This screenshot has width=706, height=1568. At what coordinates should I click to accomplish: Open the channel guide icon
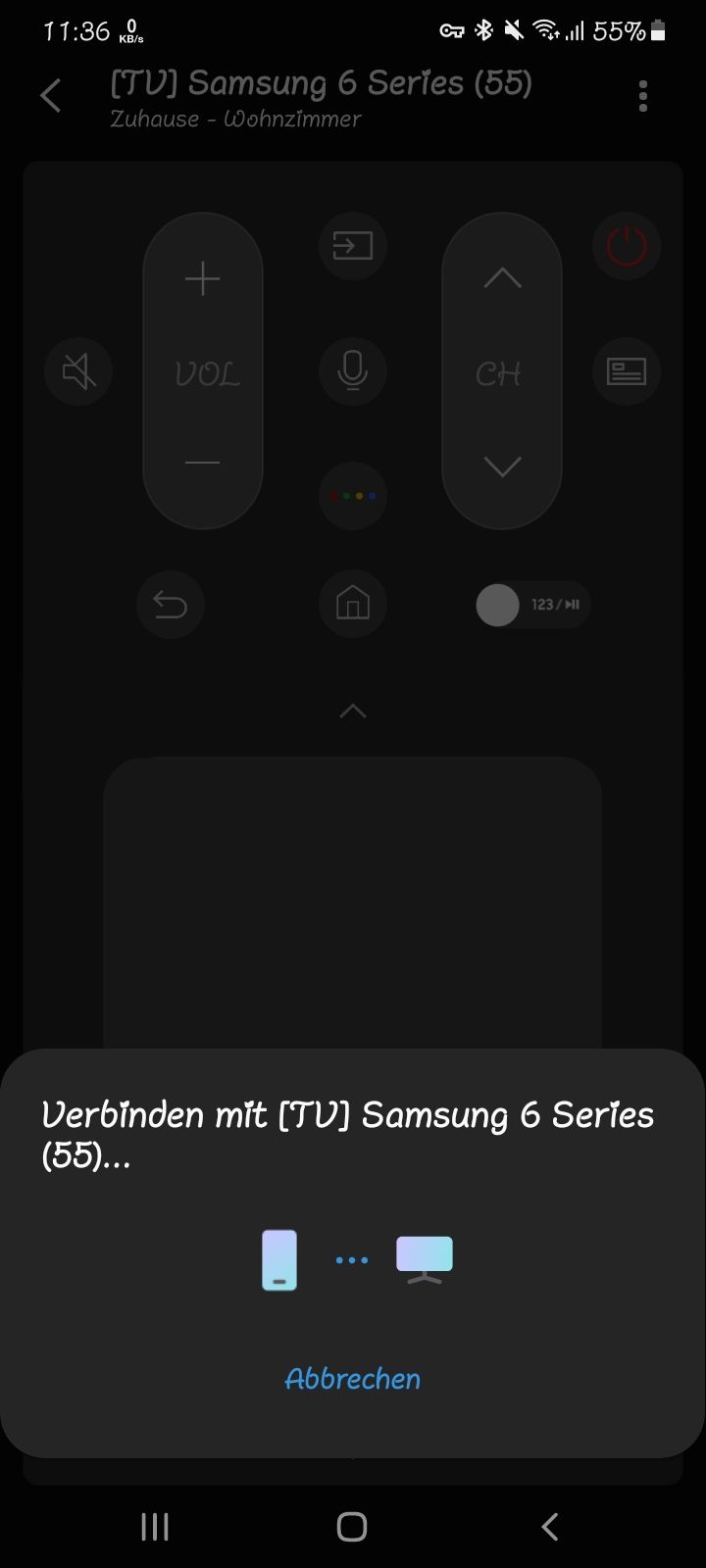coord(626,371)
